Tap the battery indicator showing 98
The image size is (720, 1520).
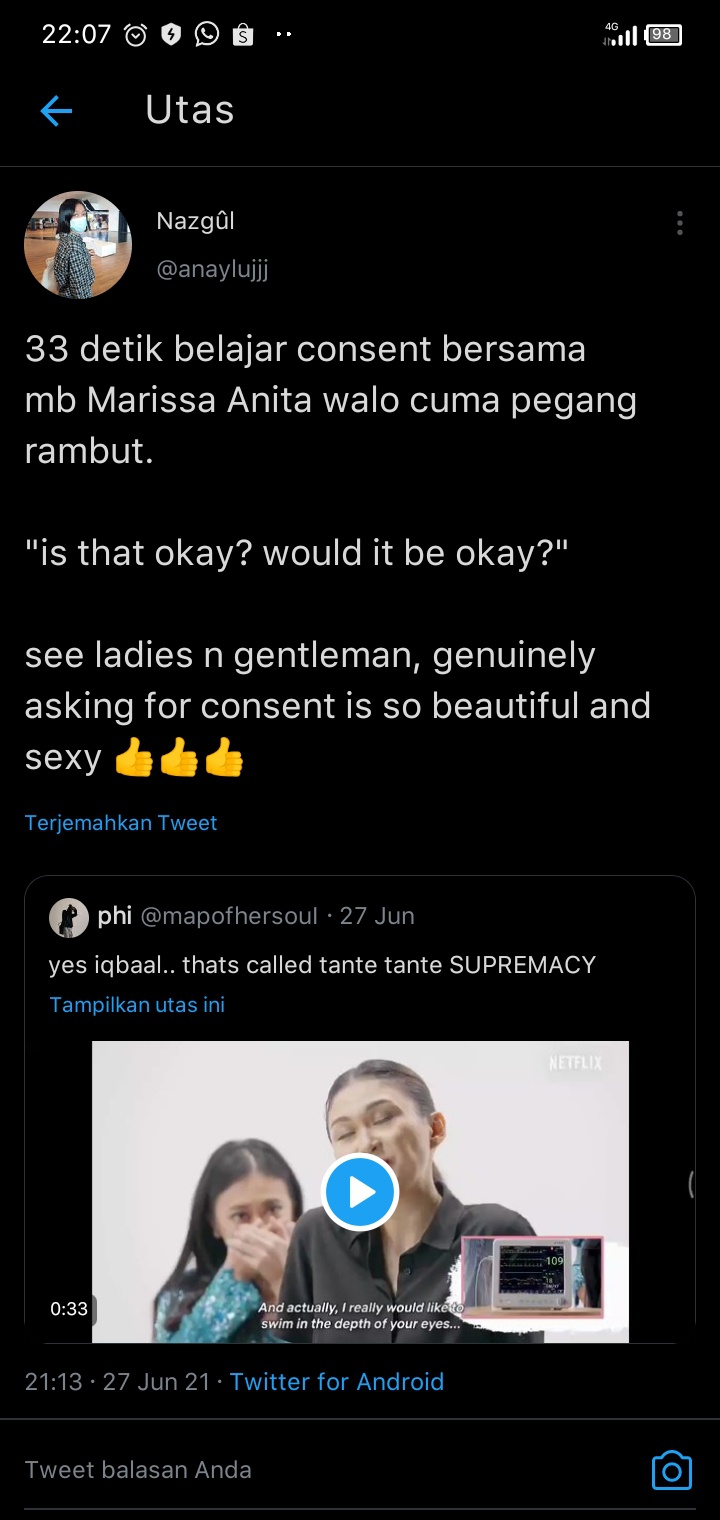tap(661, 33)
